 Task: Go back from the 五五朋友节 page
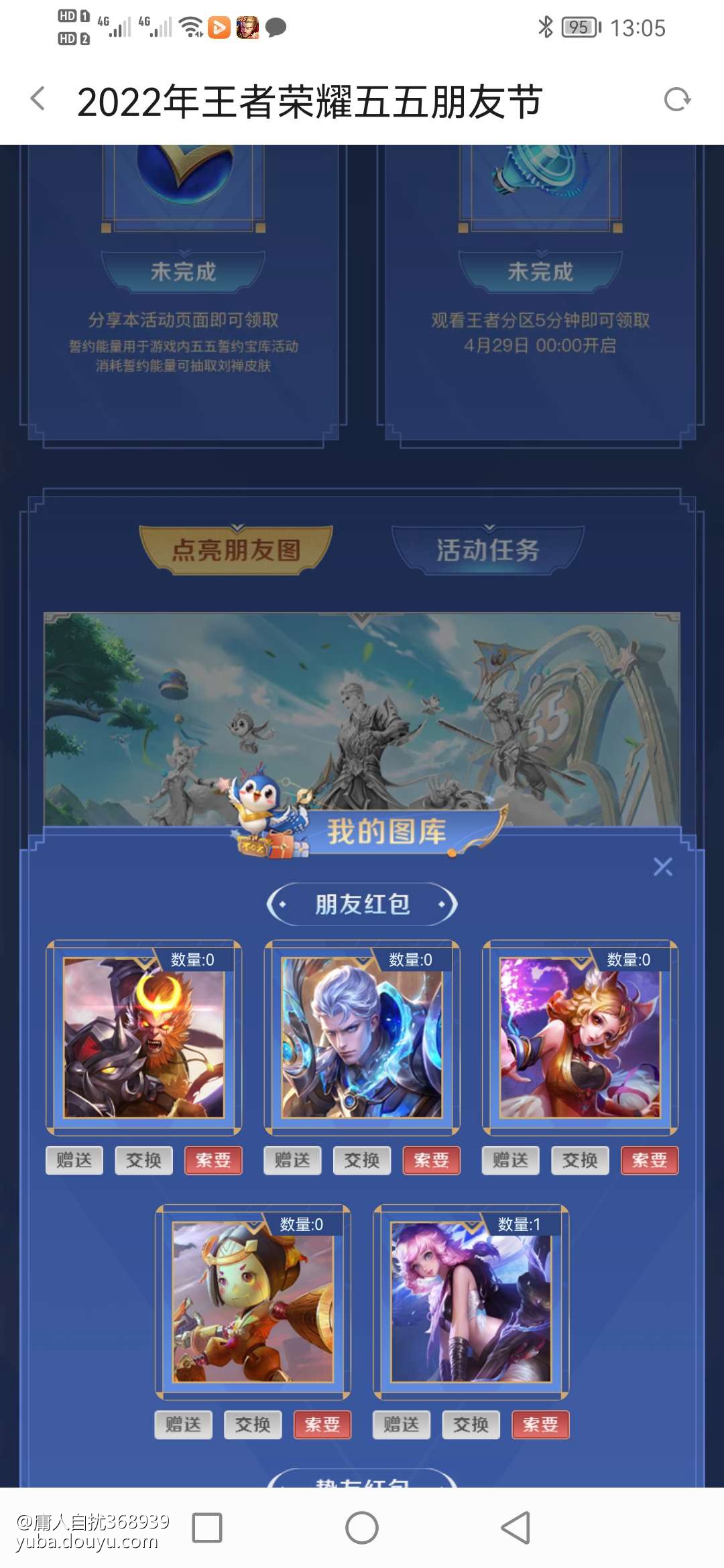[x=38, y=99]
